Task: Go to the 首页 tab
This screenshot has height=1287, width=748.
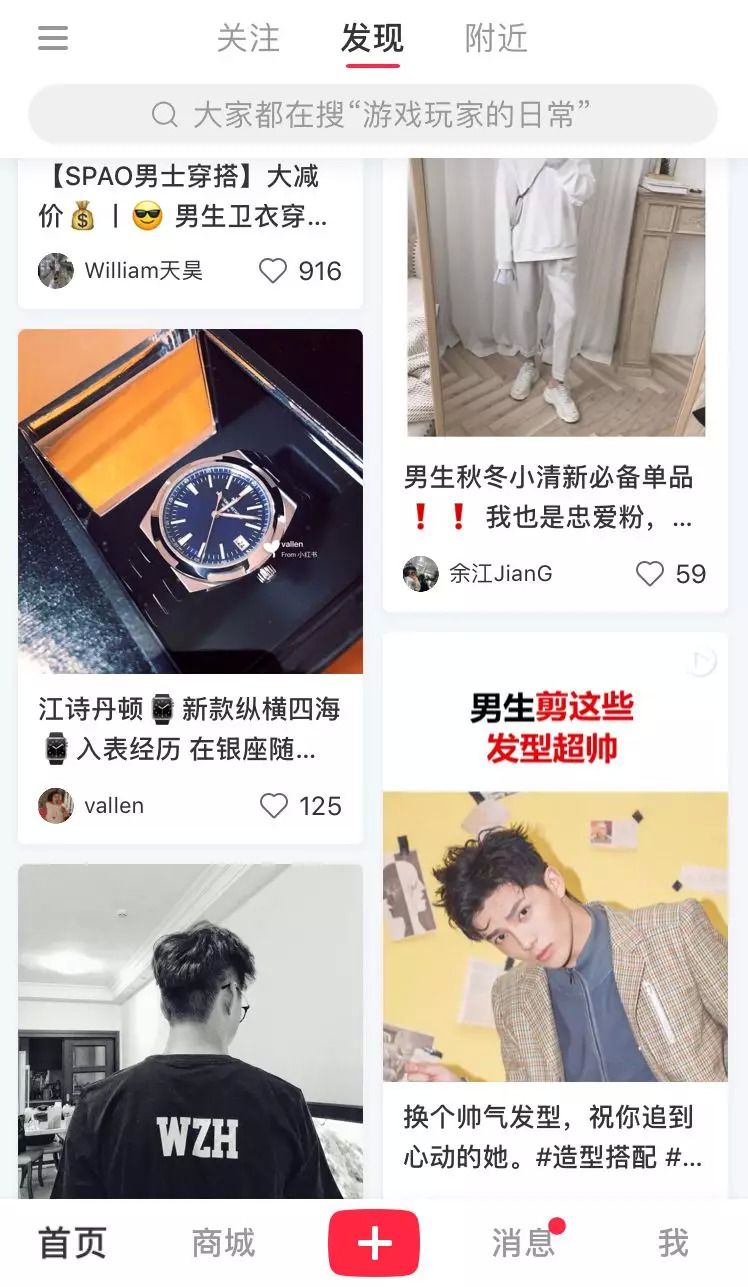Action: point(72,1243)
